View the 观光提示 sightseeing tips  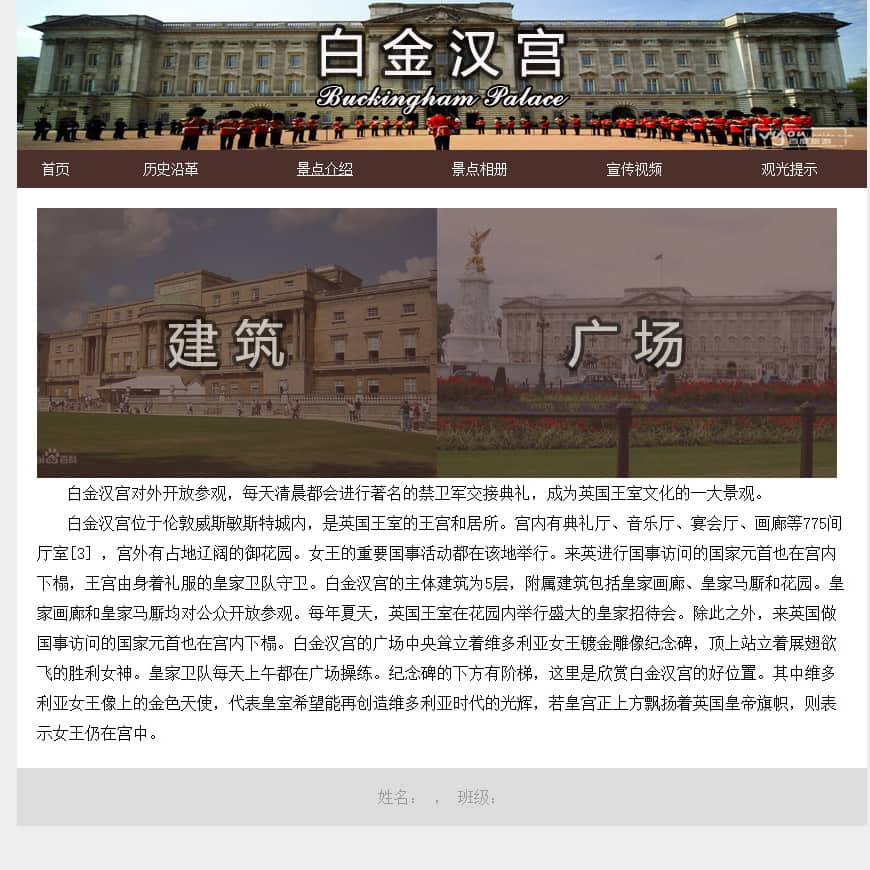pos(789,169)
